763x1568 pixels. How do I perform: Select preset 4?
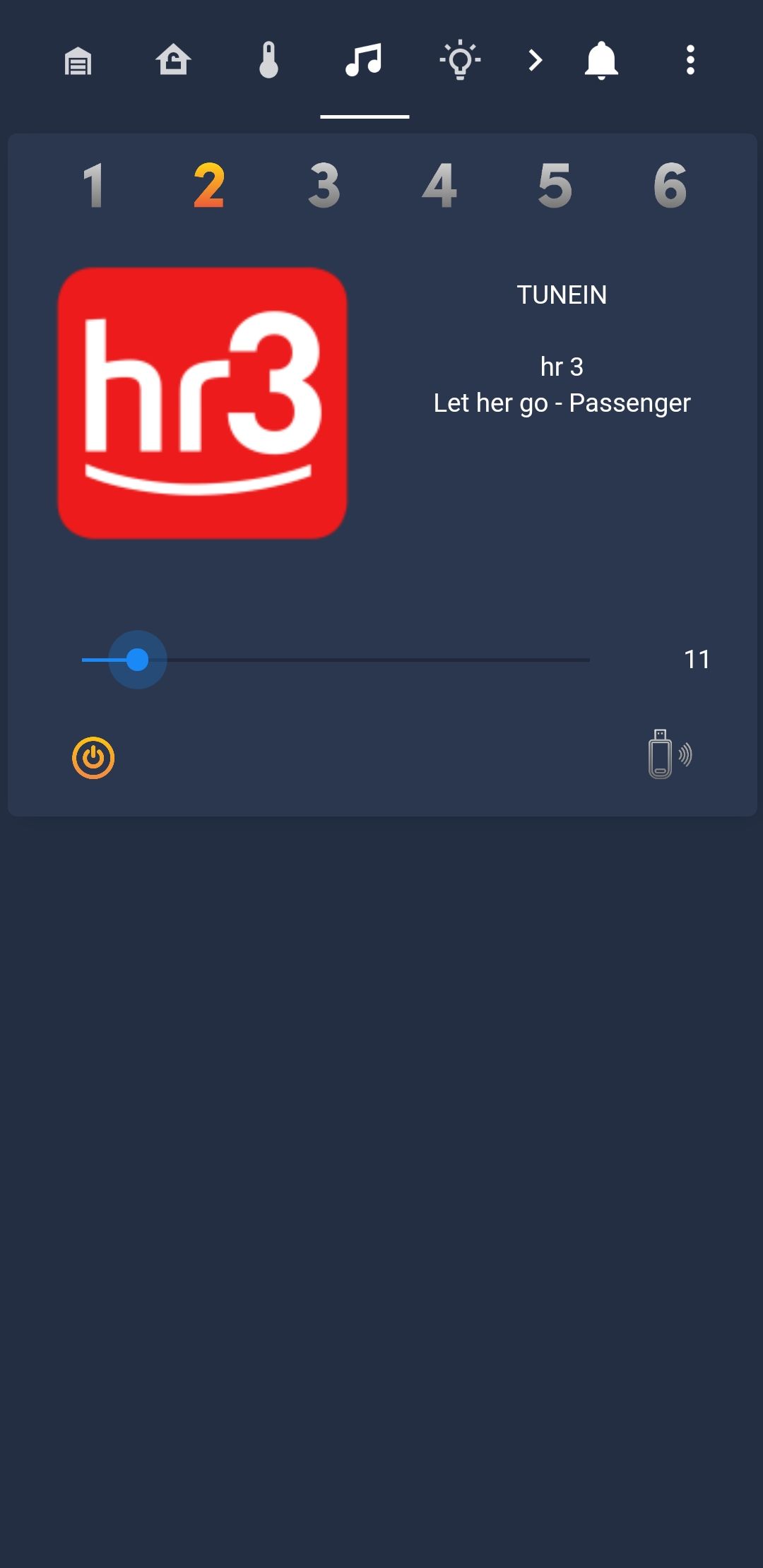[x=439, y=186]
